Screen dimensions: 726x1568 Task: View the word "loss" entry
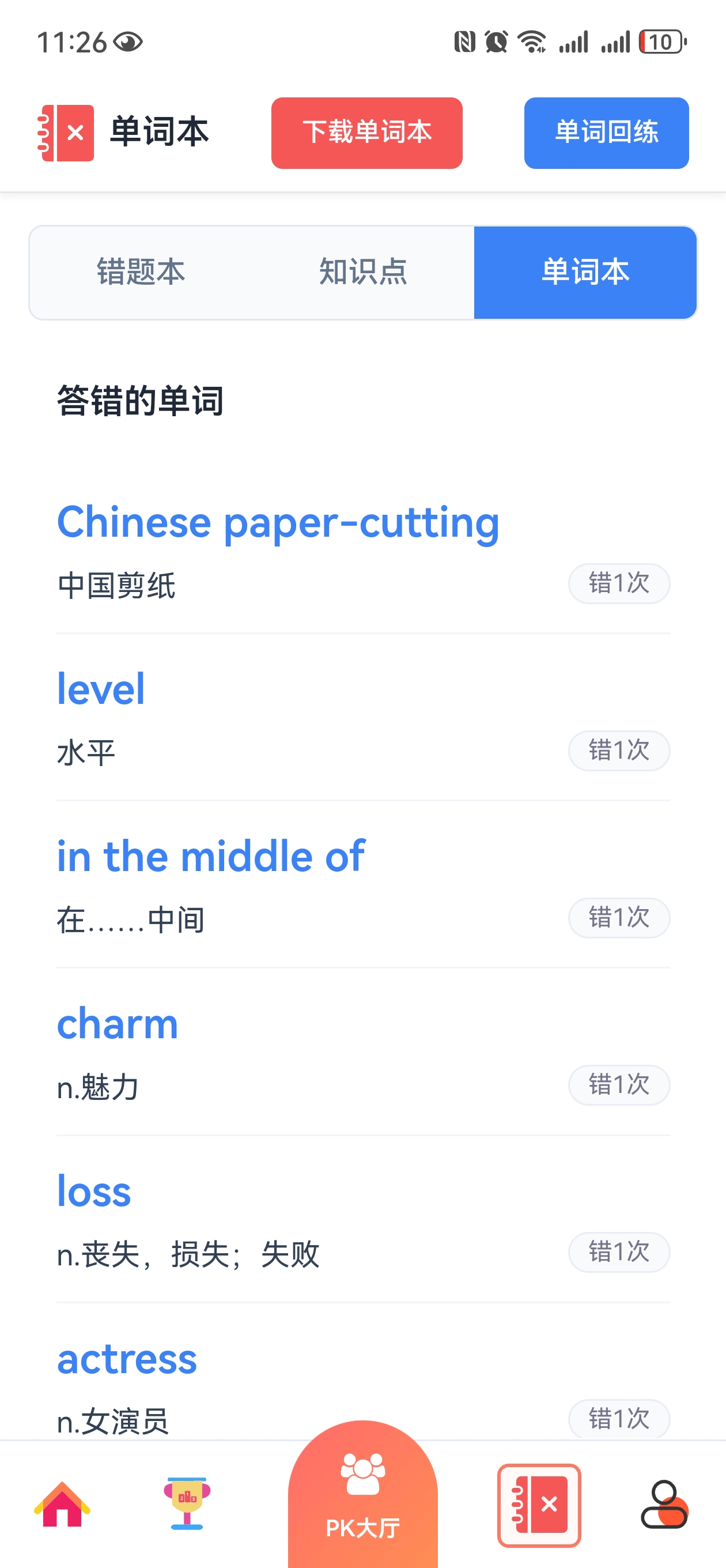pos(94,1191)
